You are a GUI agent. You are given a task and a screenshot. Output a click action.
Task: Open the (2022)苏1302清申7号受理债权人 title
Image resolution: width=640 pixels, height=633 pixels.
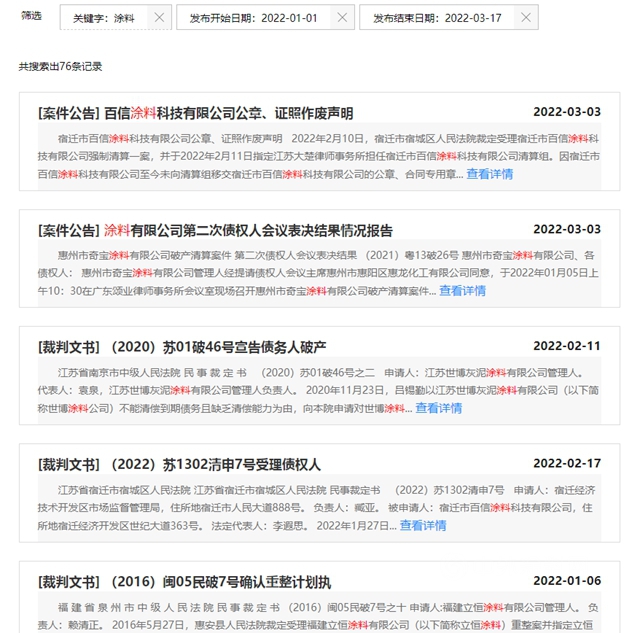[179, 464]
